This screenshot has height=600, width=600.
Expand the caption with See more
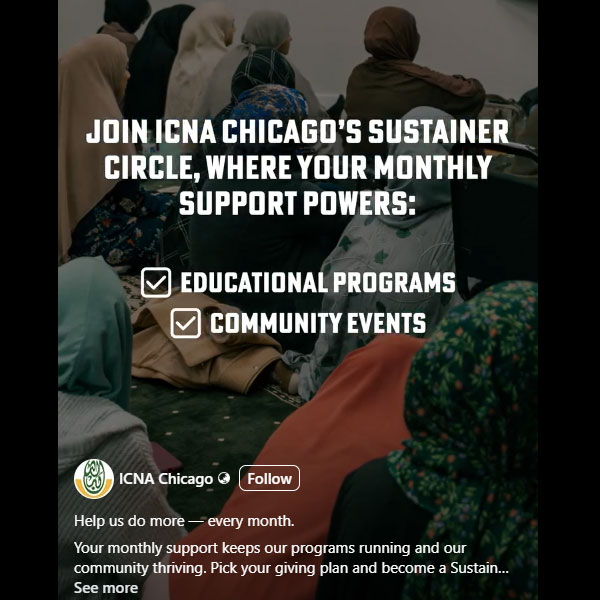(105, 587)
